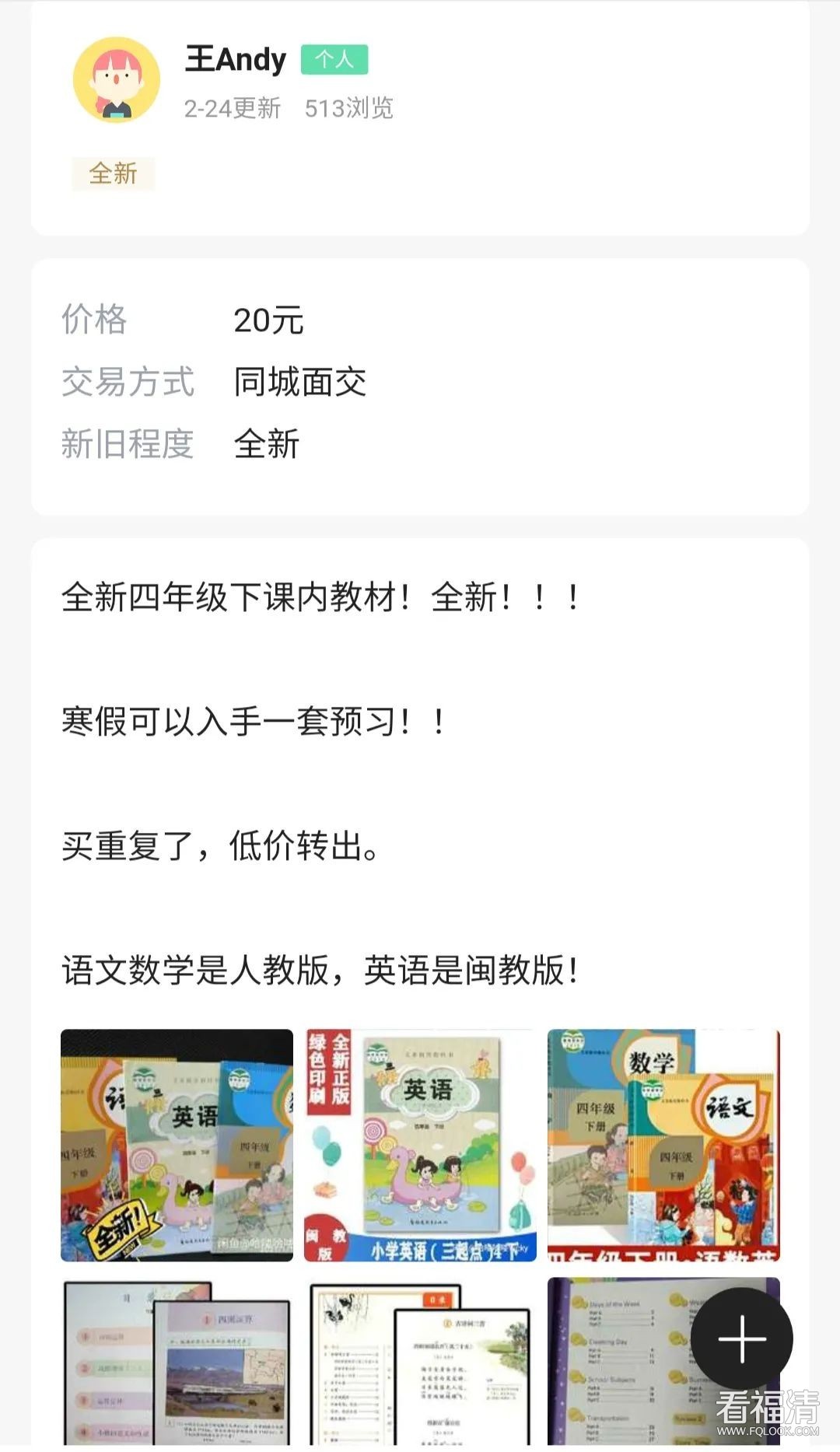Open 王Andy's profile avatar

tap(117, 80)
